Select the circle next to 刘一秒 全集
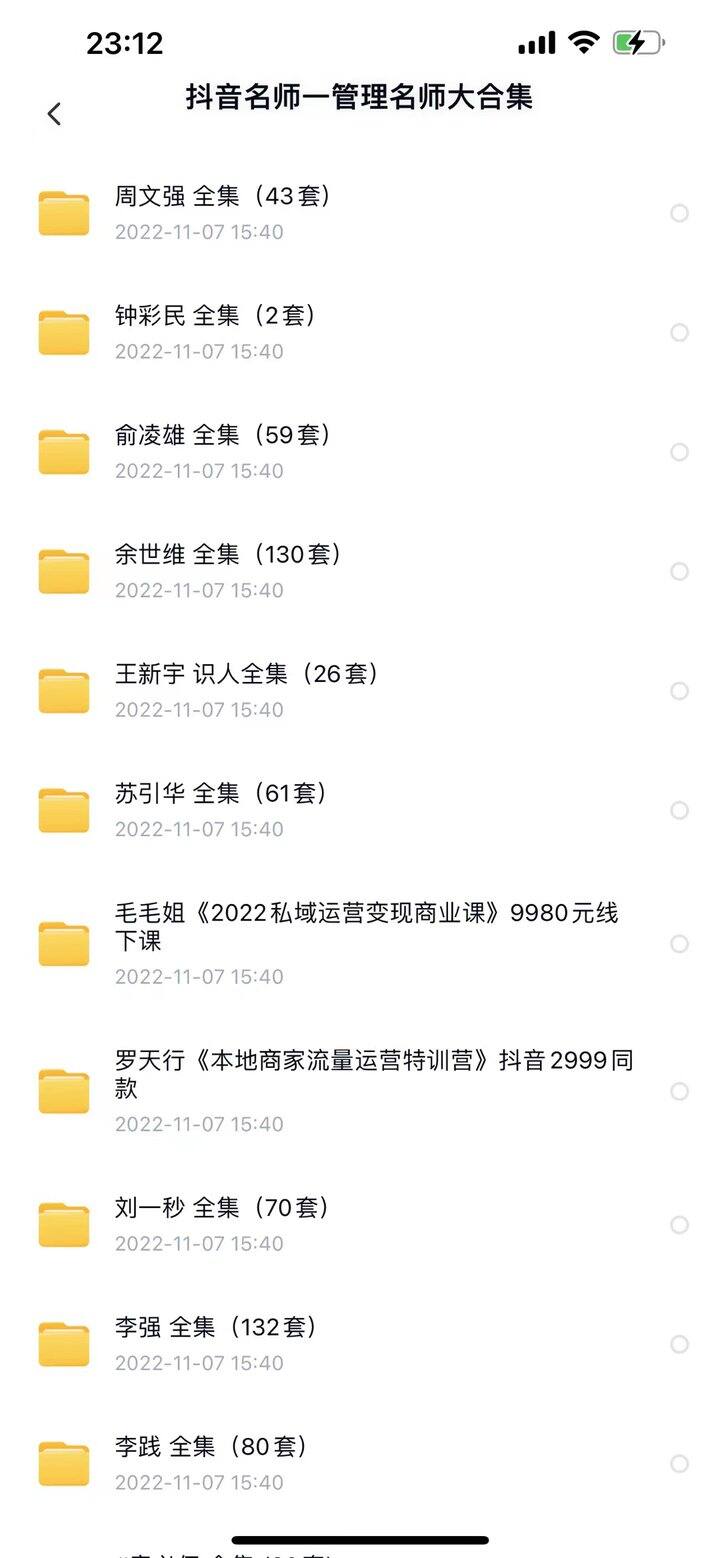 (679, 1225)
